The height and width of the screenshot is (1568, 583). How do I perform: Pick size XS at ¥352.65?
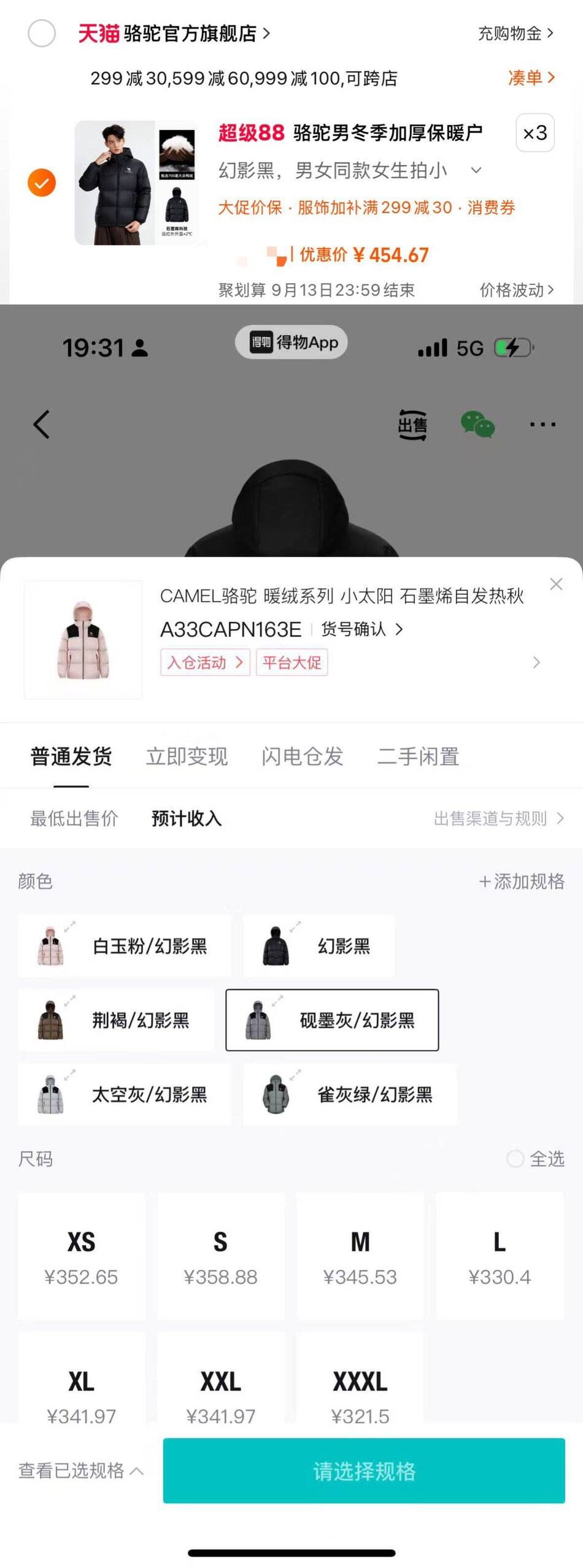[81, 1256]
